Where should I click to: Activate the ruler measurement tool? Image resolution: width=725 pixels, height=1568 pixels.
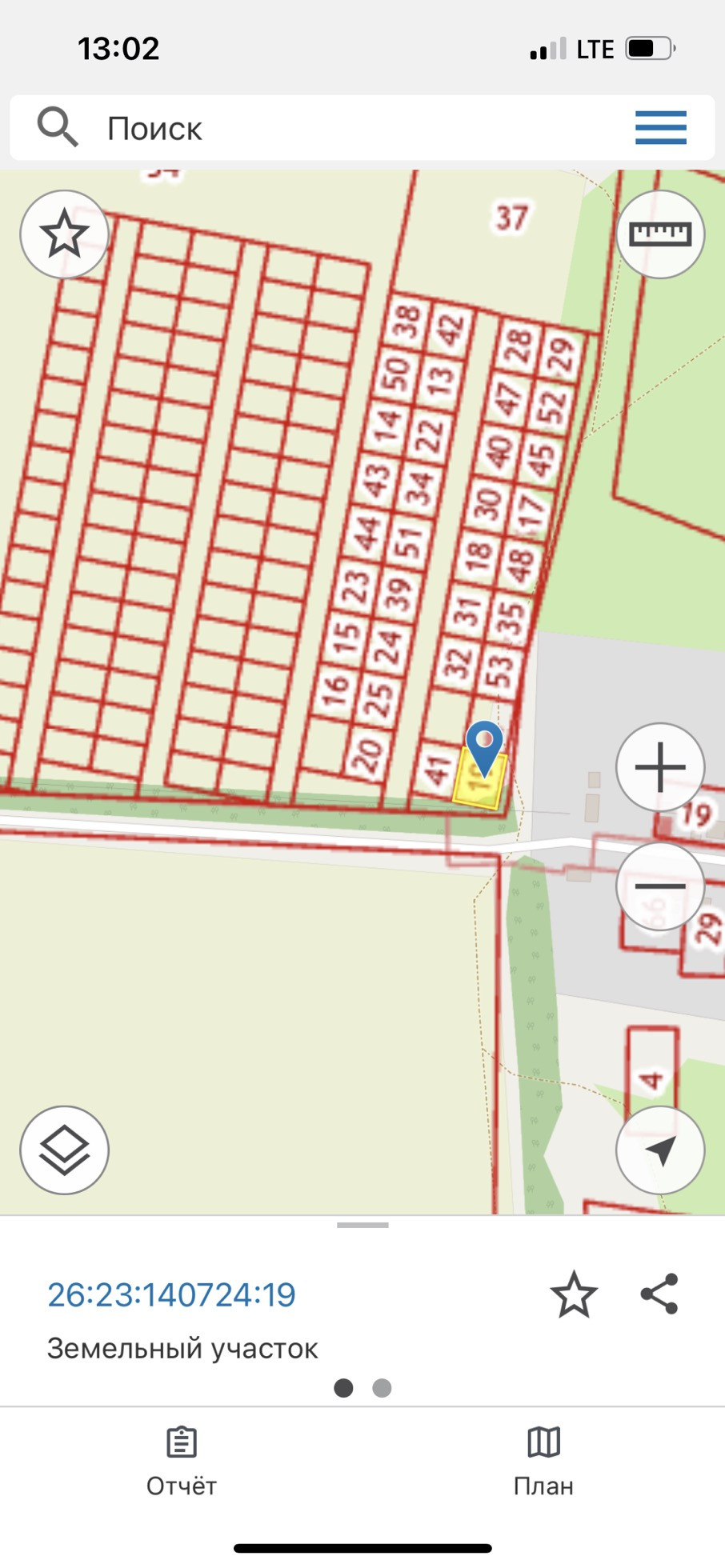pos(660,234)
